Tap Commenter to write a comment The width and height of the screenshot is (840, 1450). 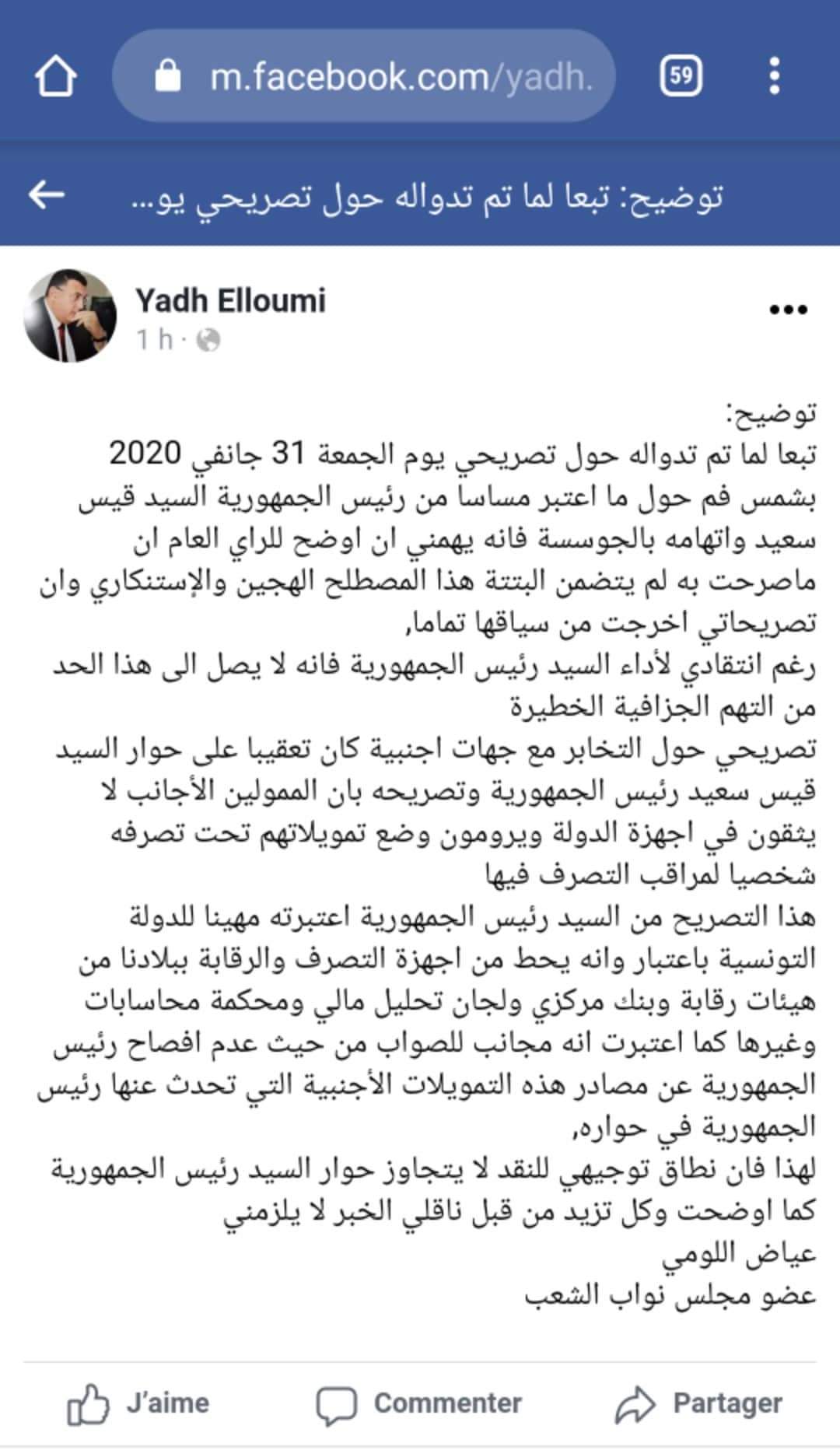[x=418, y=1403]
